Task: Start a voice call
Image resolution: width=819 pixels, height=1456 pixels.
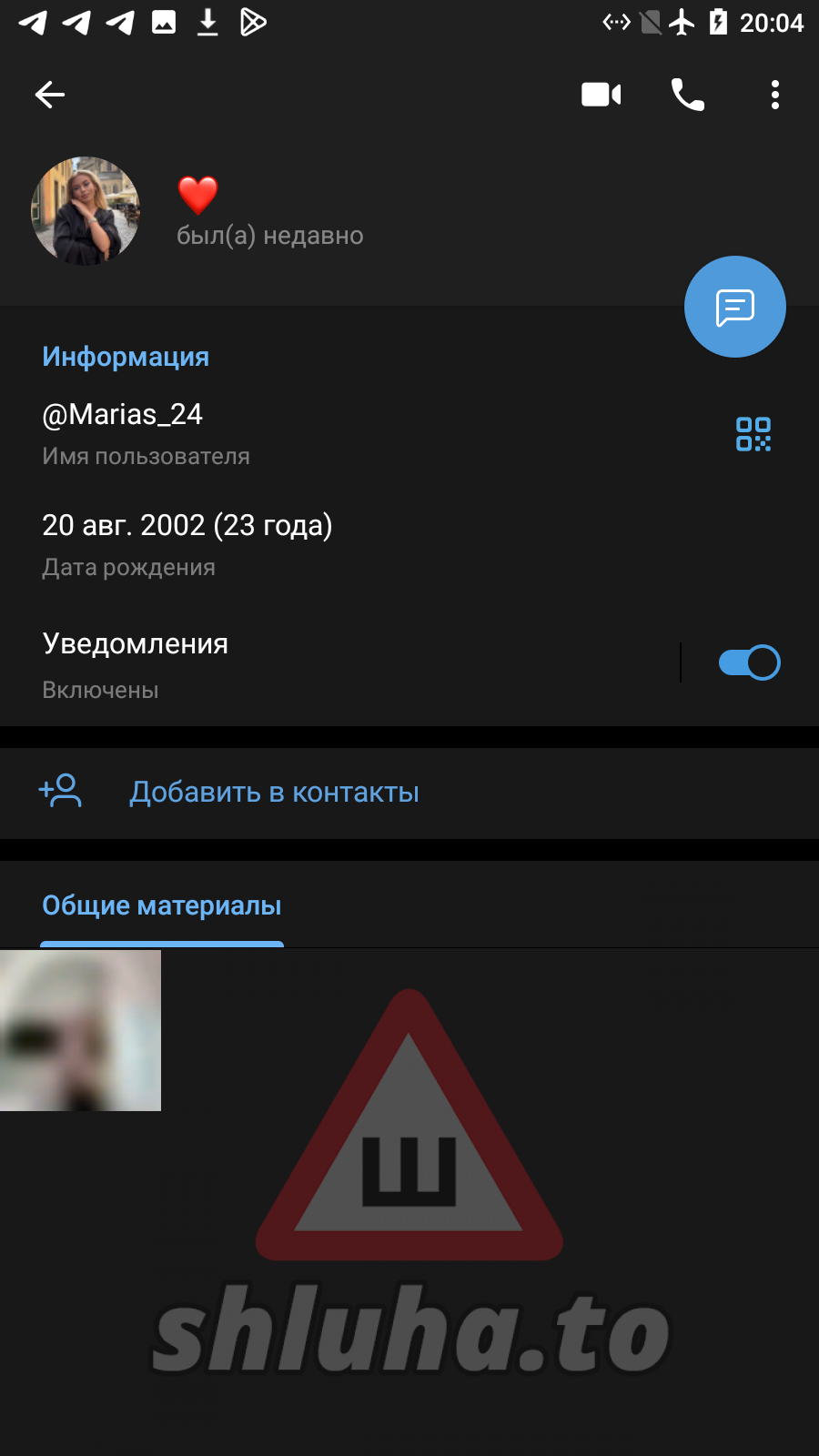Action: point(687,95)
